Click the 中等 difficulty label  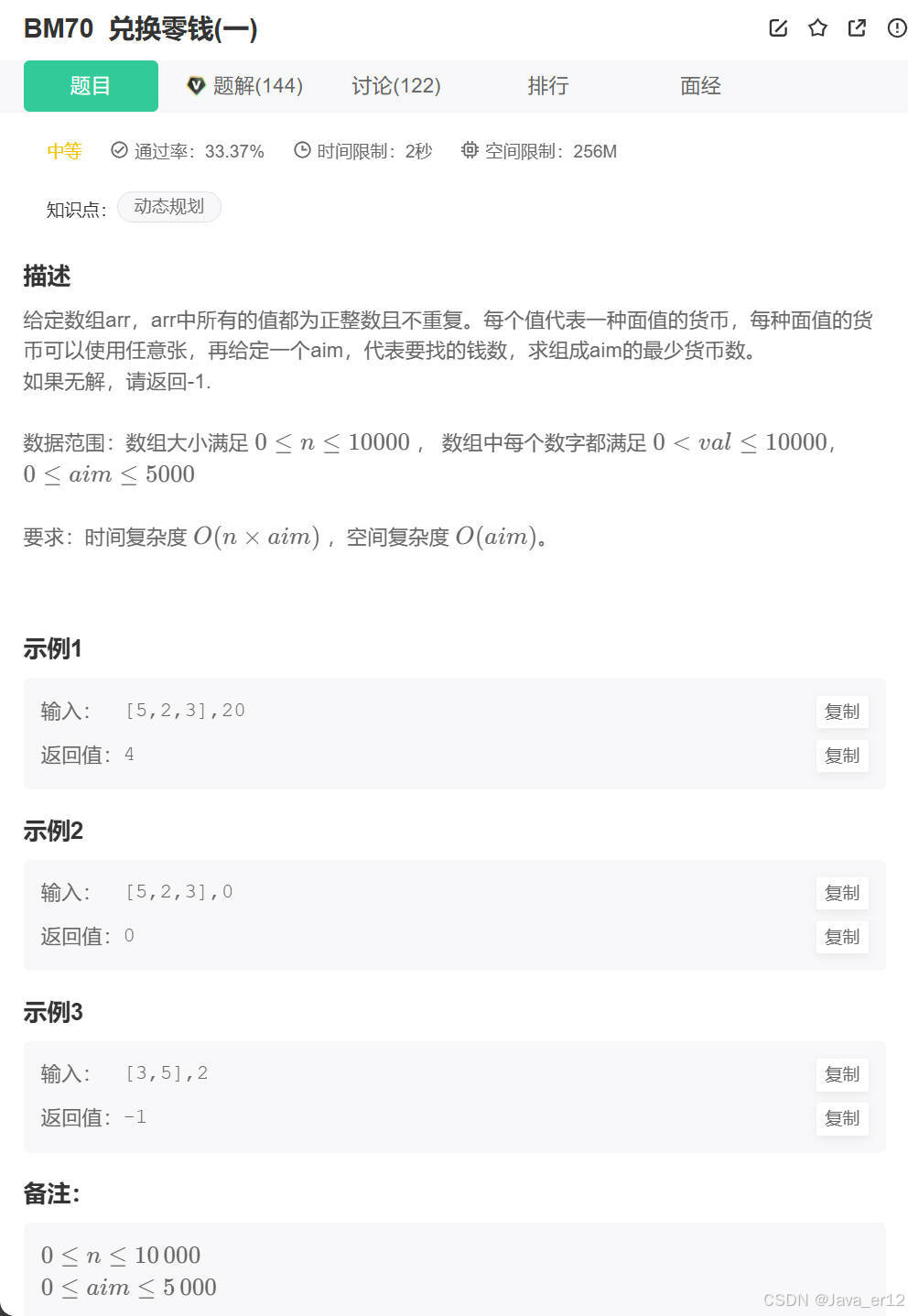pos(63,151)
